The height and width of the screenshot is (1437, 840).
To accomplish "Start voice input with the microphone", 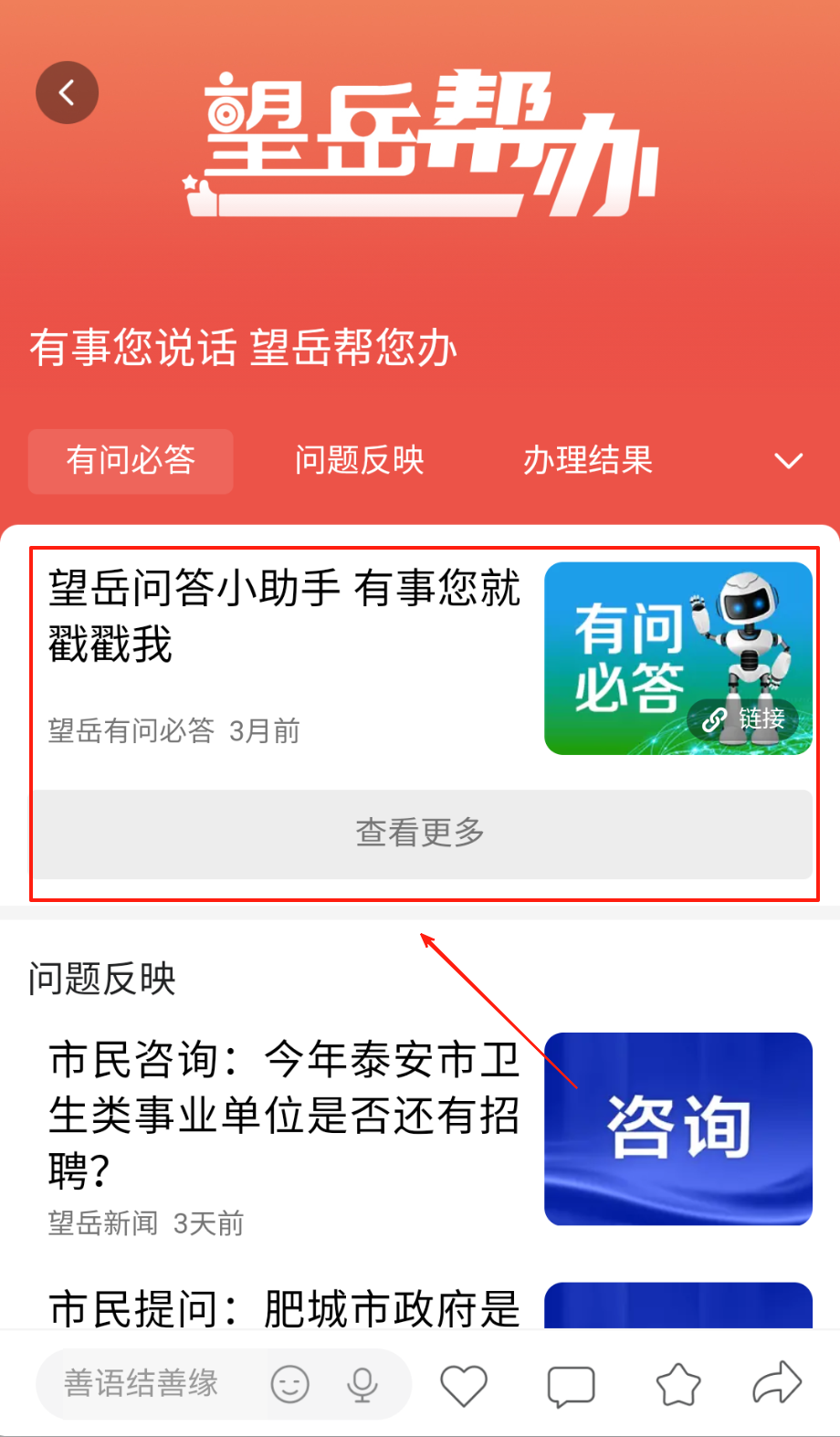I will click(362, 1385).
